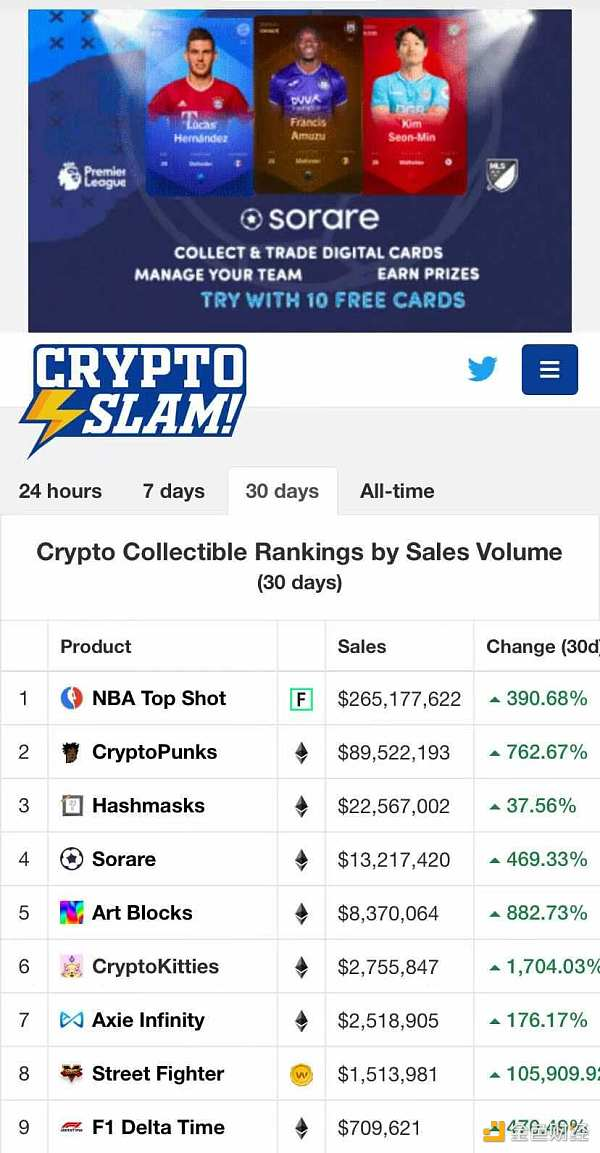This screenshot has width=600, height=1153.
Task: Select the 7 days tab
Action: (173, 491)
